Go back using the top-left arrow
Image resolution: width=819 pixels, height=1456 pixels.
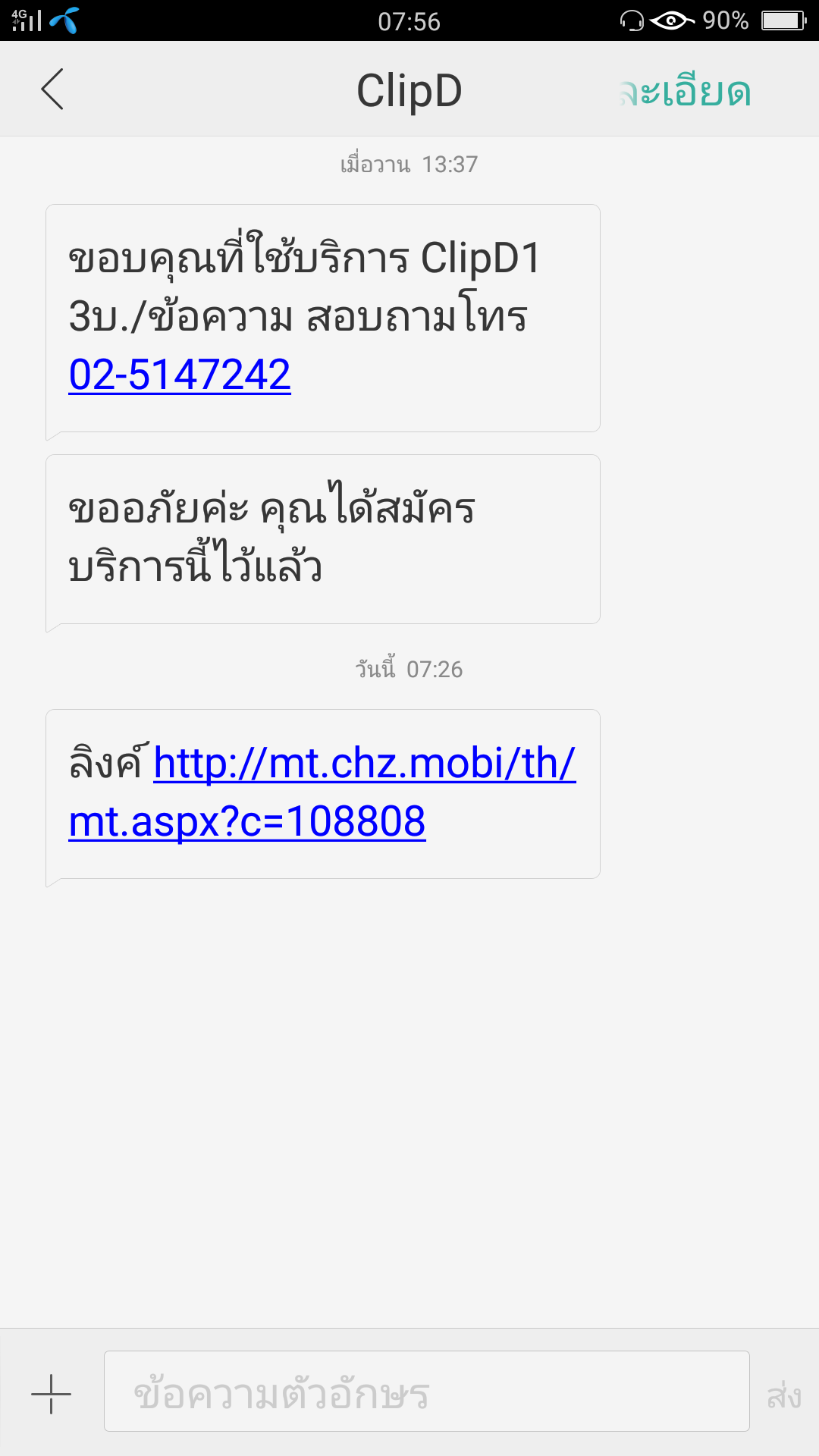(52, 89)
